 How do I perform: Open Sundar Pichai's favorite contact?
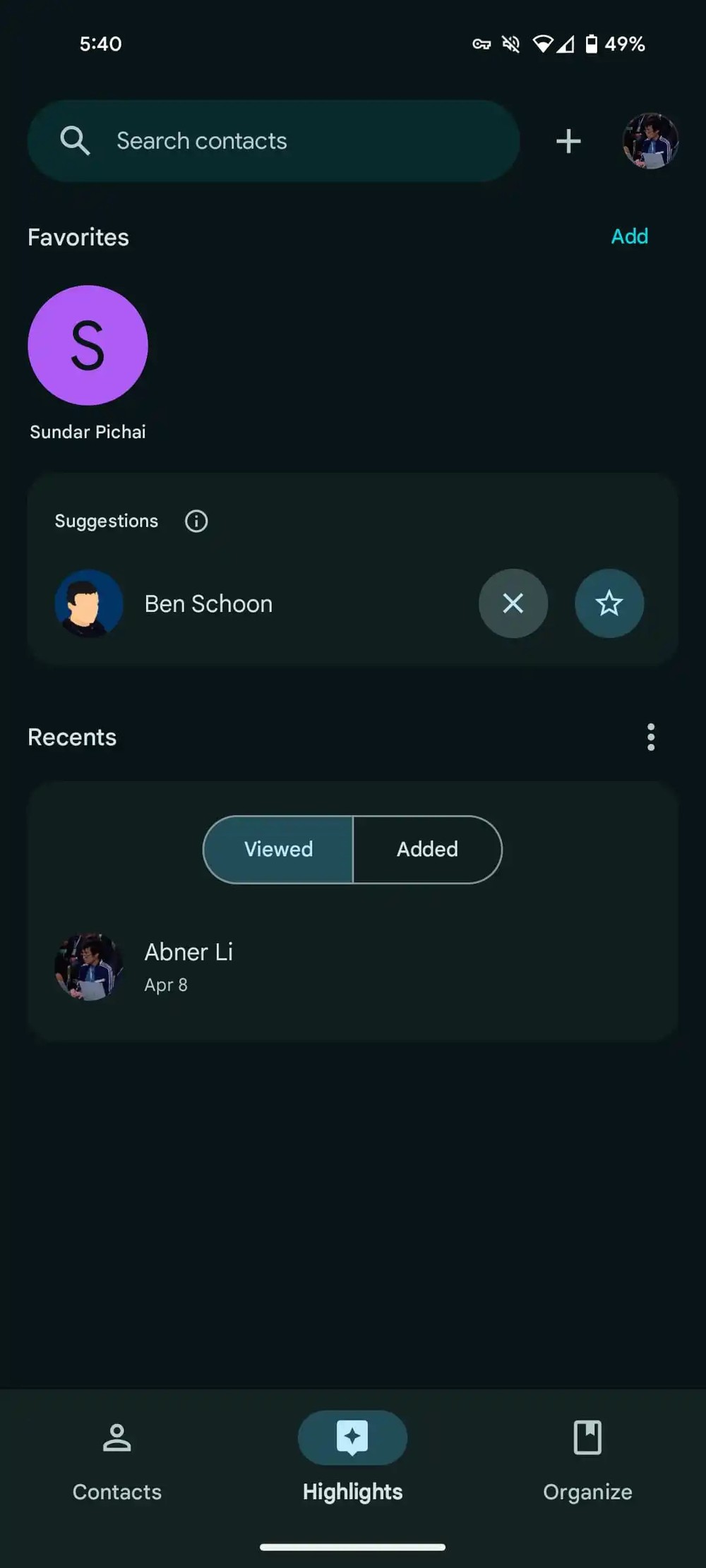point(88,346)
